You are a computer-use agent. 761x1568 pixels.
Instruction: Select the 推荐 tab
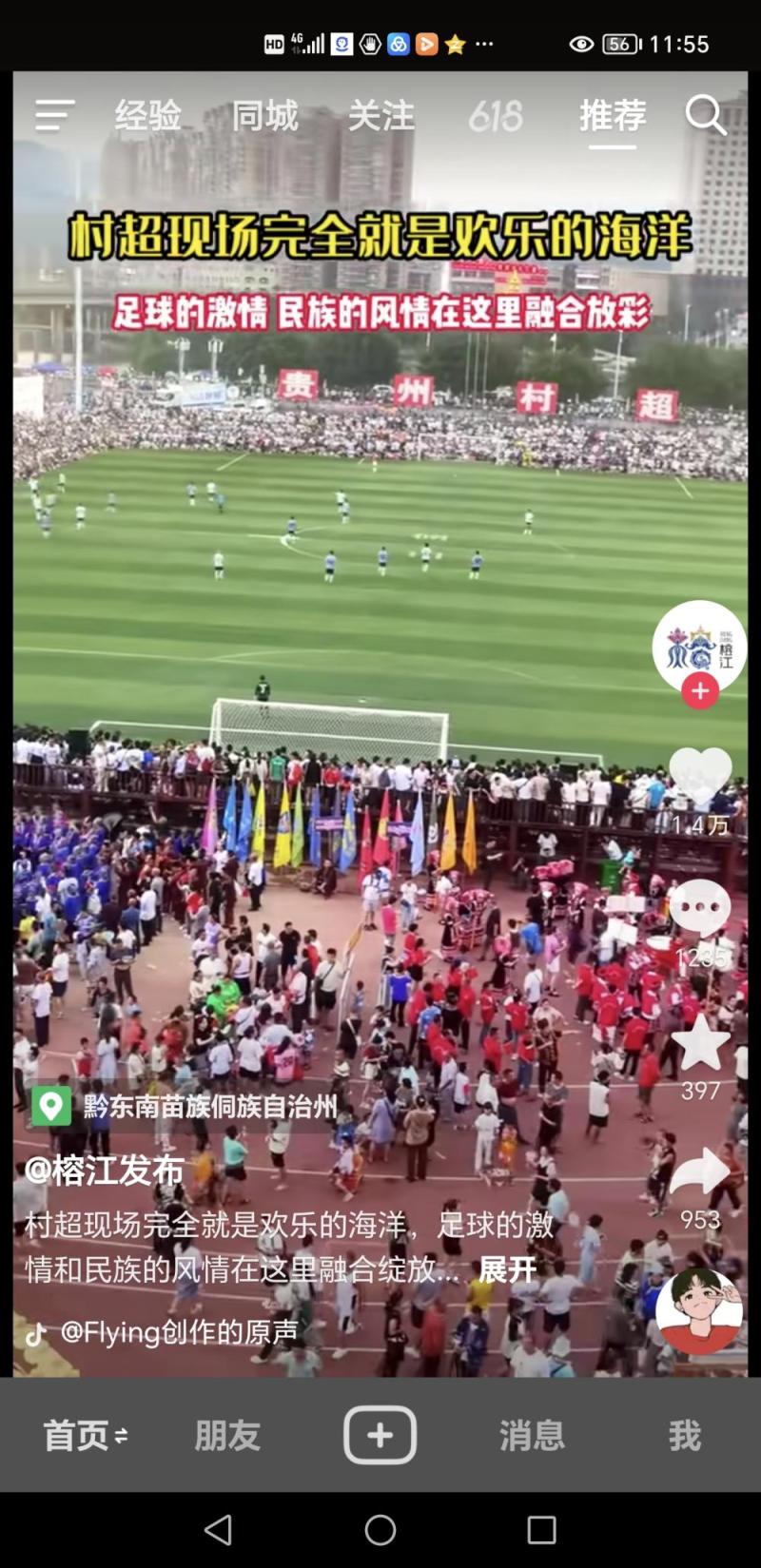pos(612,116)
